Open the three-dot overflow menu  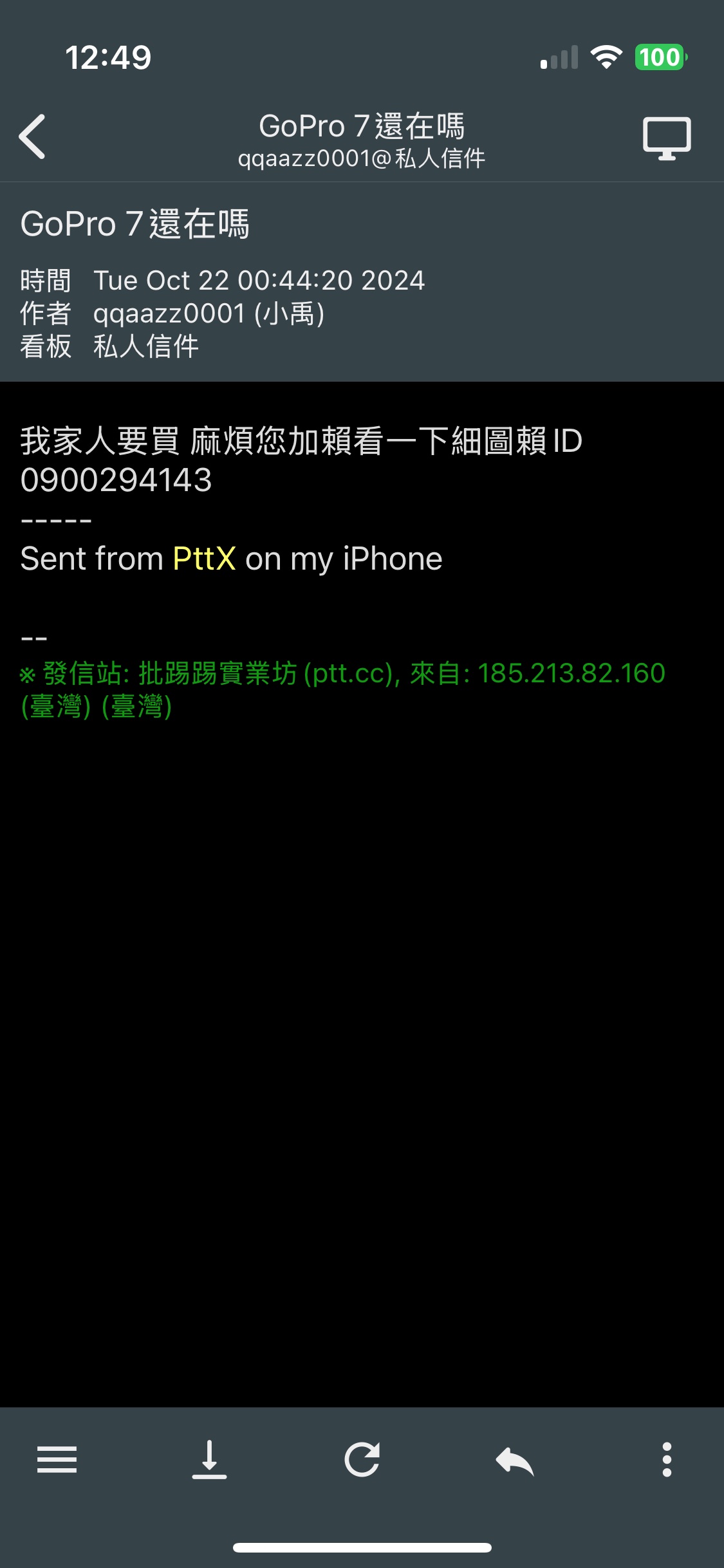click(667, 1459)
